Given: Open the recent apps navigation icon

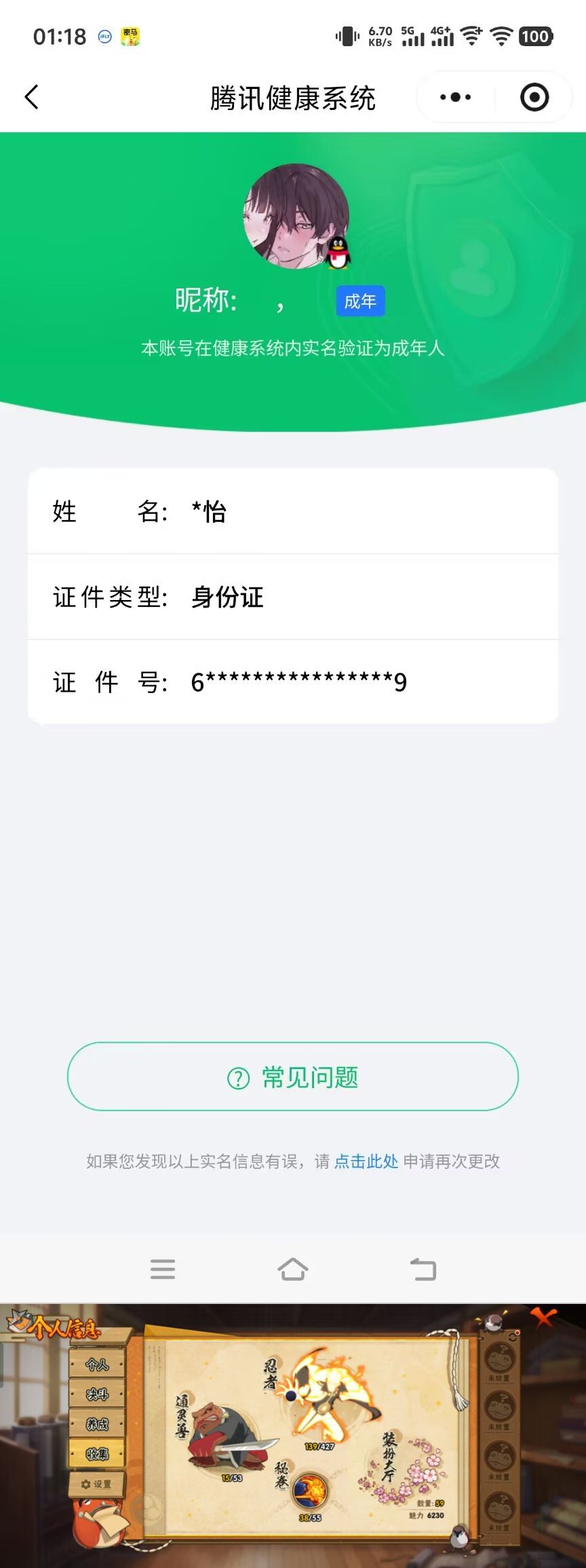Looking at the screenshot, I should click(x=163, y=1269).
